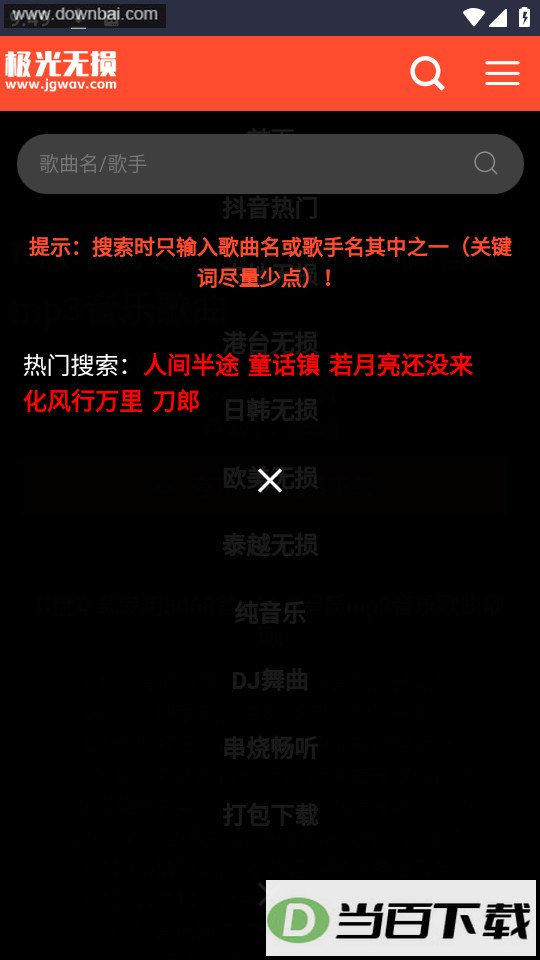540x960 pixels.
Task: Close the search overlay with X
Action: tap(270, 481)
